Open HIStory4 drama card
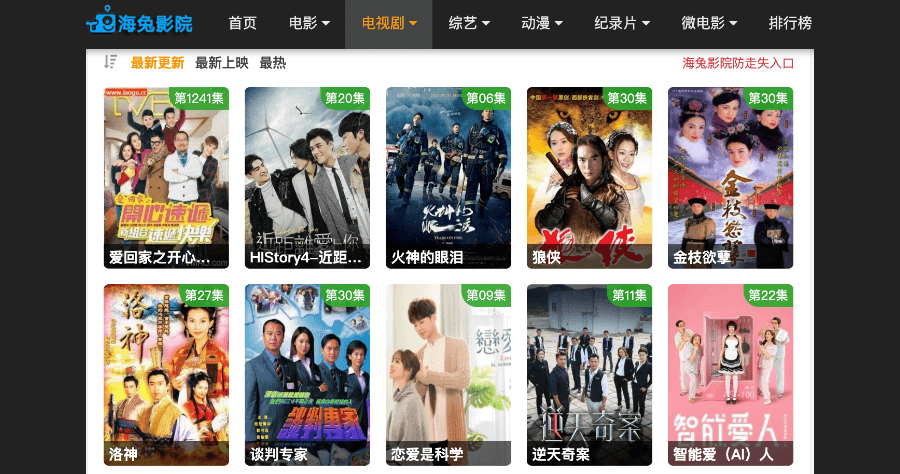Viewport: 900px width, 474px height. coord(307,177)
